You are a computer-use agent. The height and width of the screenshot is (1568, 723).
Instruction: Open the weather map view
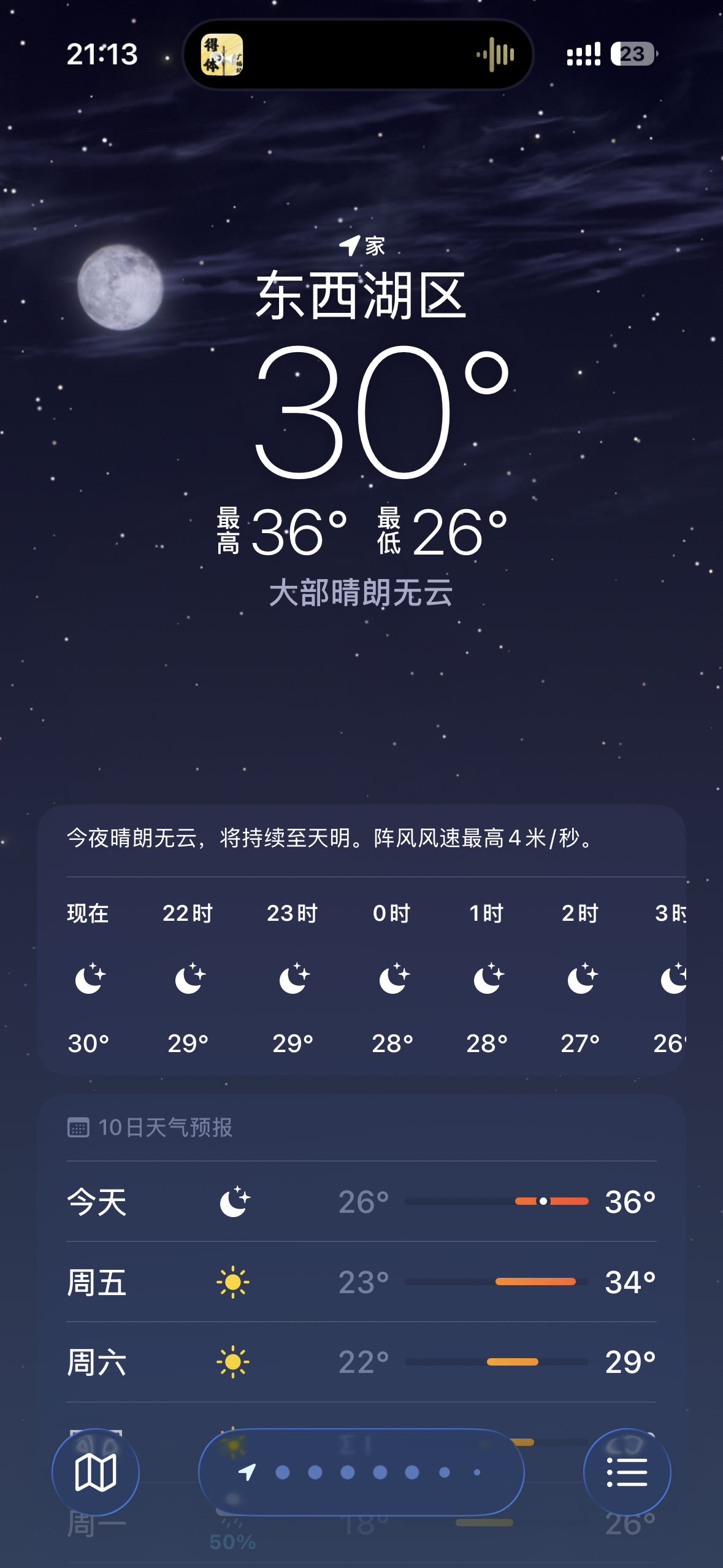[96, 1472]
